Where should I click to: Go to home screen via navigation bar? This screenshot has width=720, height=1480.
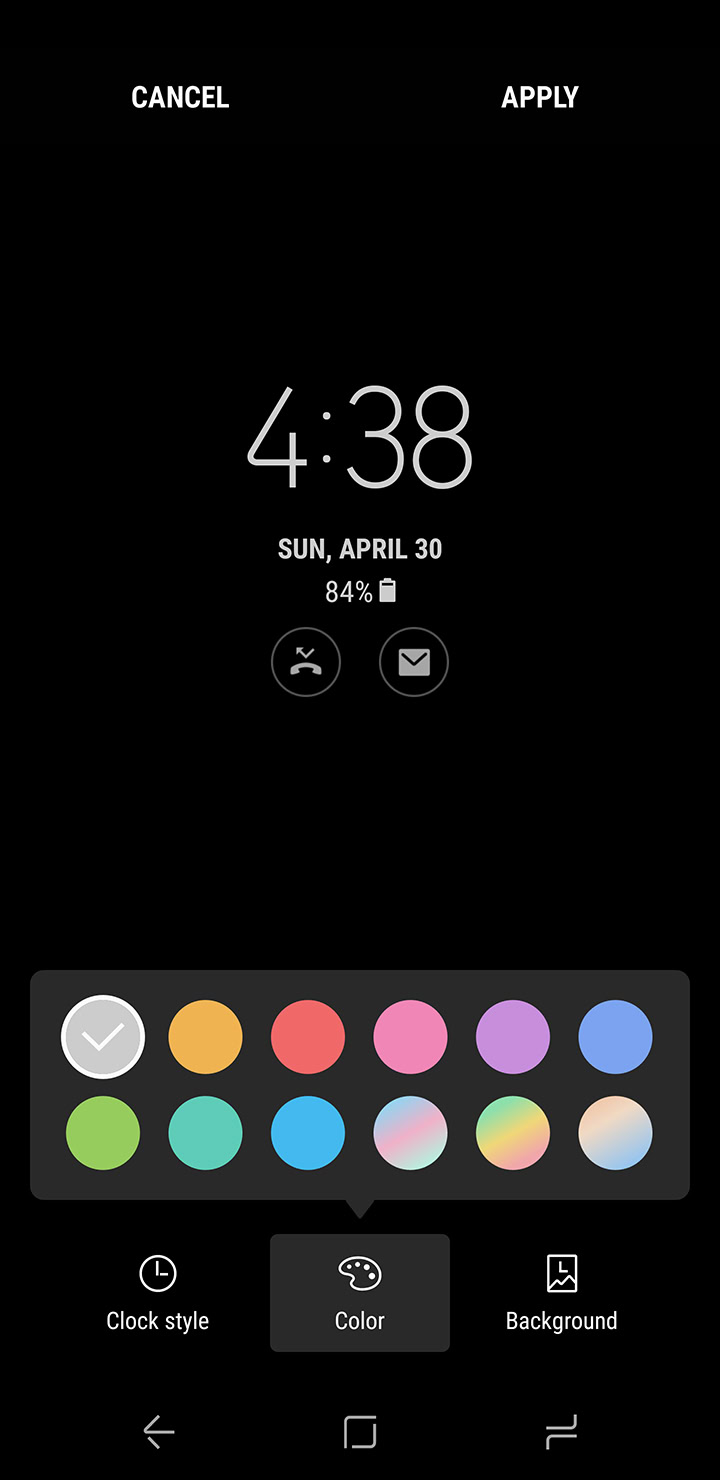point(360,1432)
